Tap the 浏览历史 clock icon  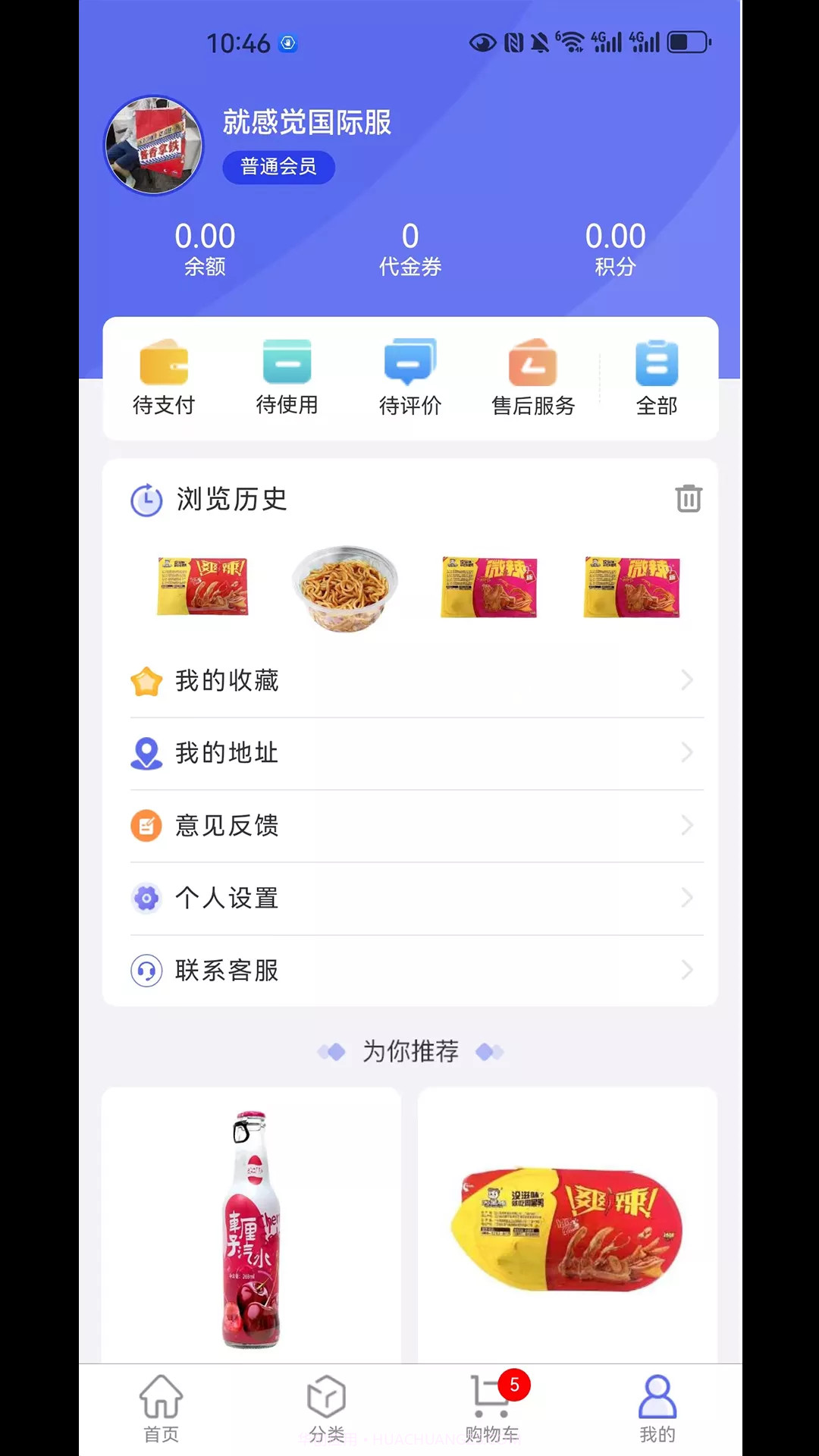146,500
